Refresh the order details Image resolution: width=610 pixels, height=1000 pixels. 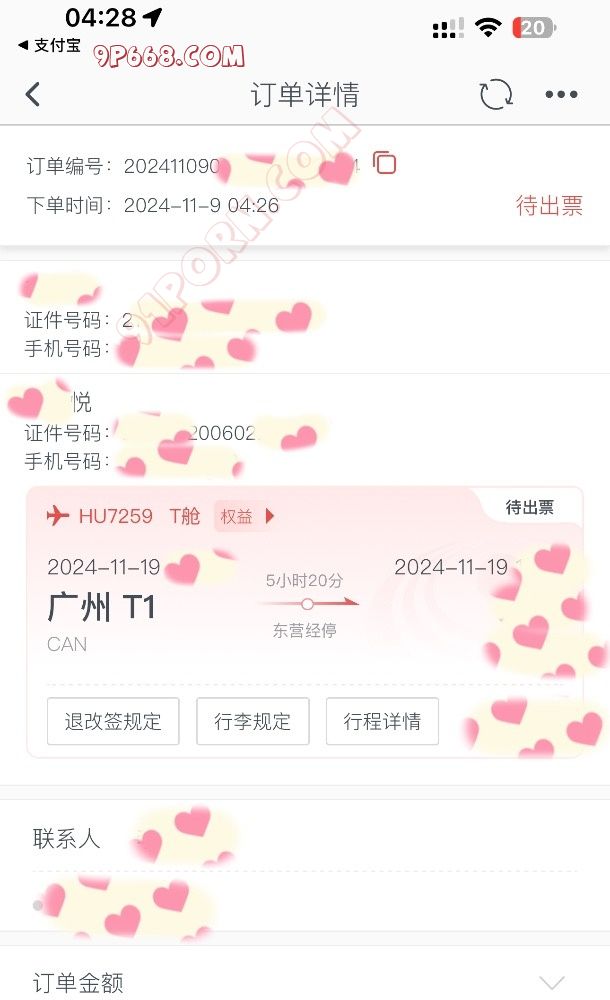496,95
